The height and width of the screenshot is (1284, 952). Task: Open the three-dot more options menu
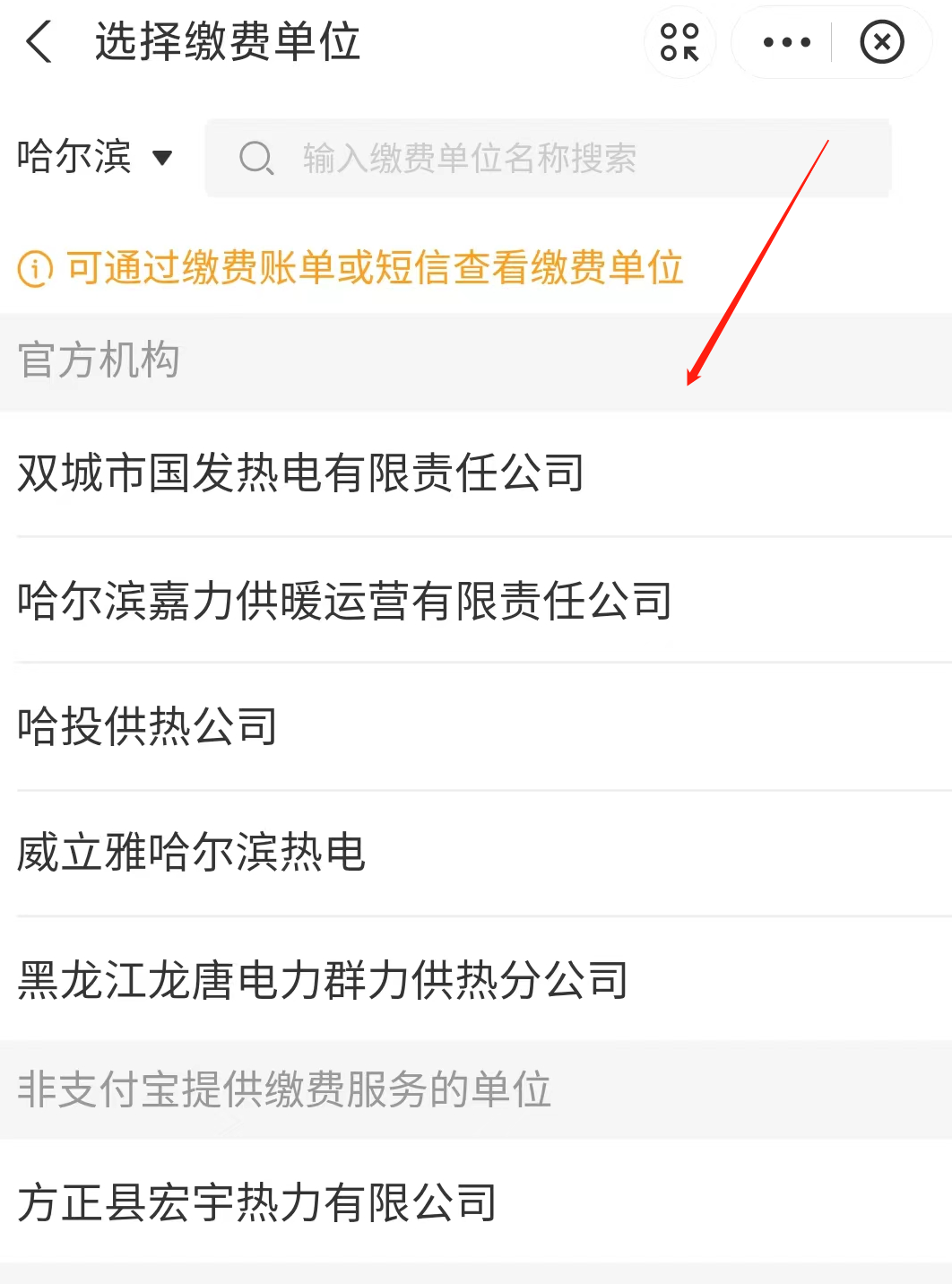[x=786, y=42]
